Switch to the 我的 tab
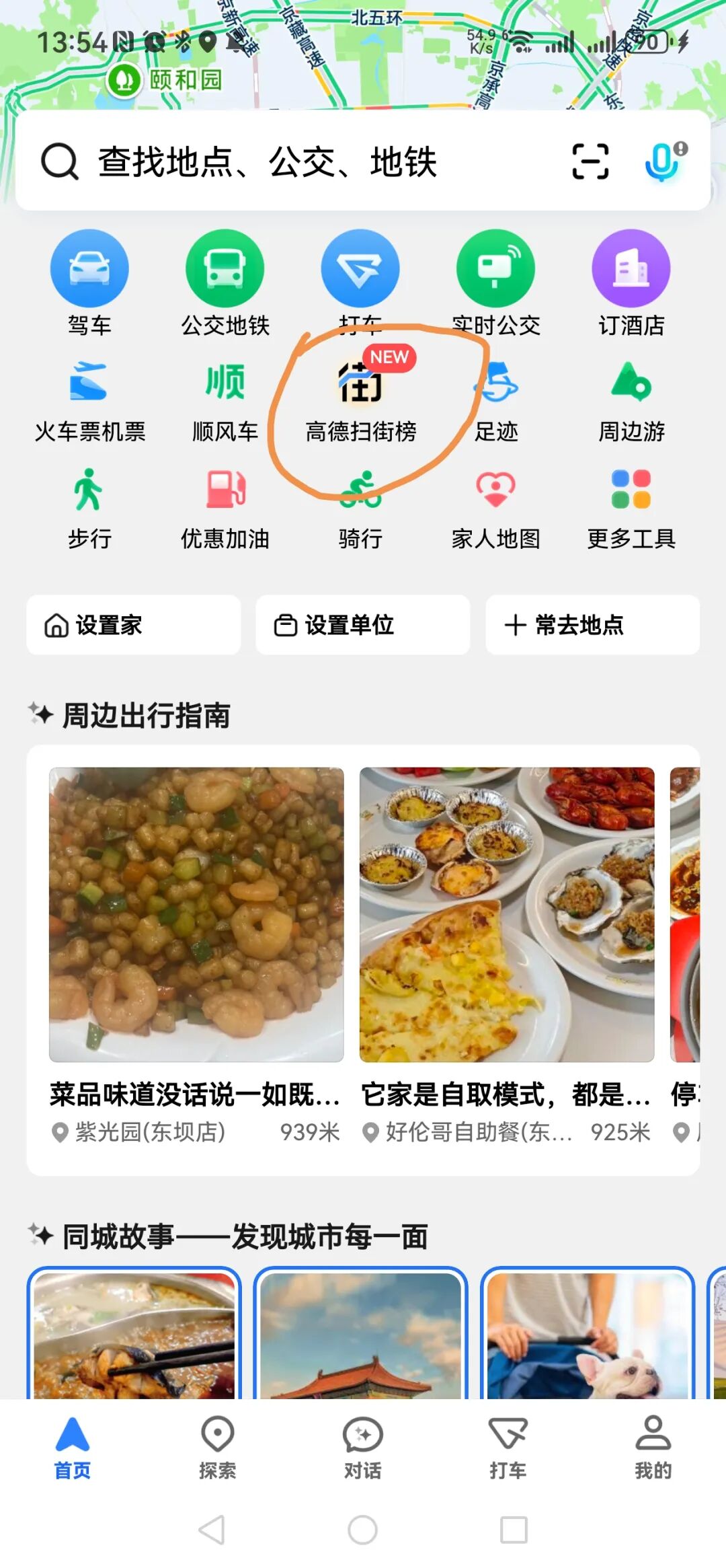The image size is (726, 1568). tap(653, 1446)
